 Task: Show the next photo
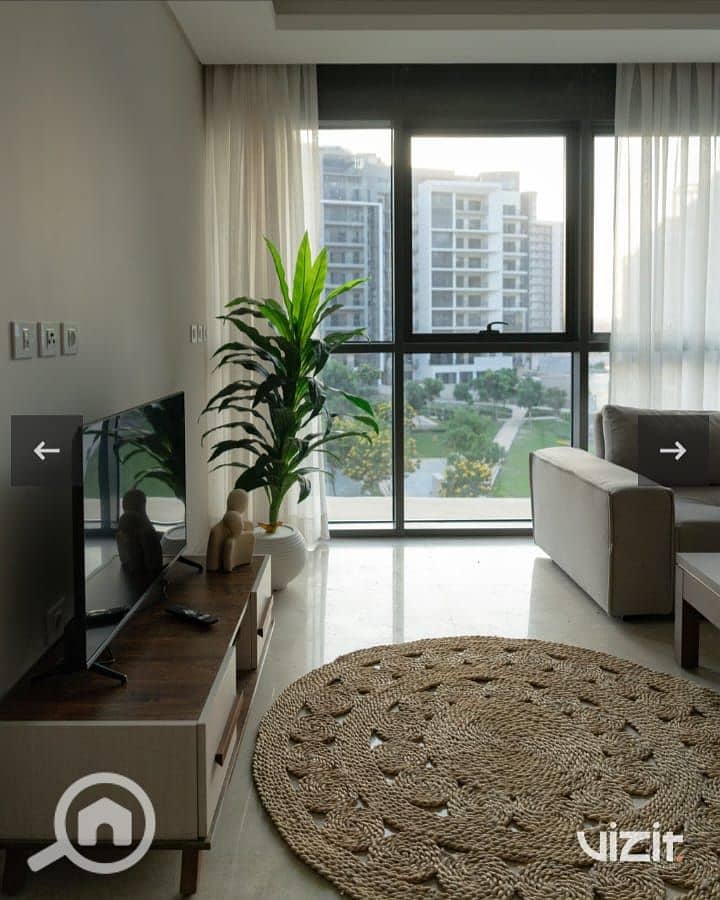(673, 451)
